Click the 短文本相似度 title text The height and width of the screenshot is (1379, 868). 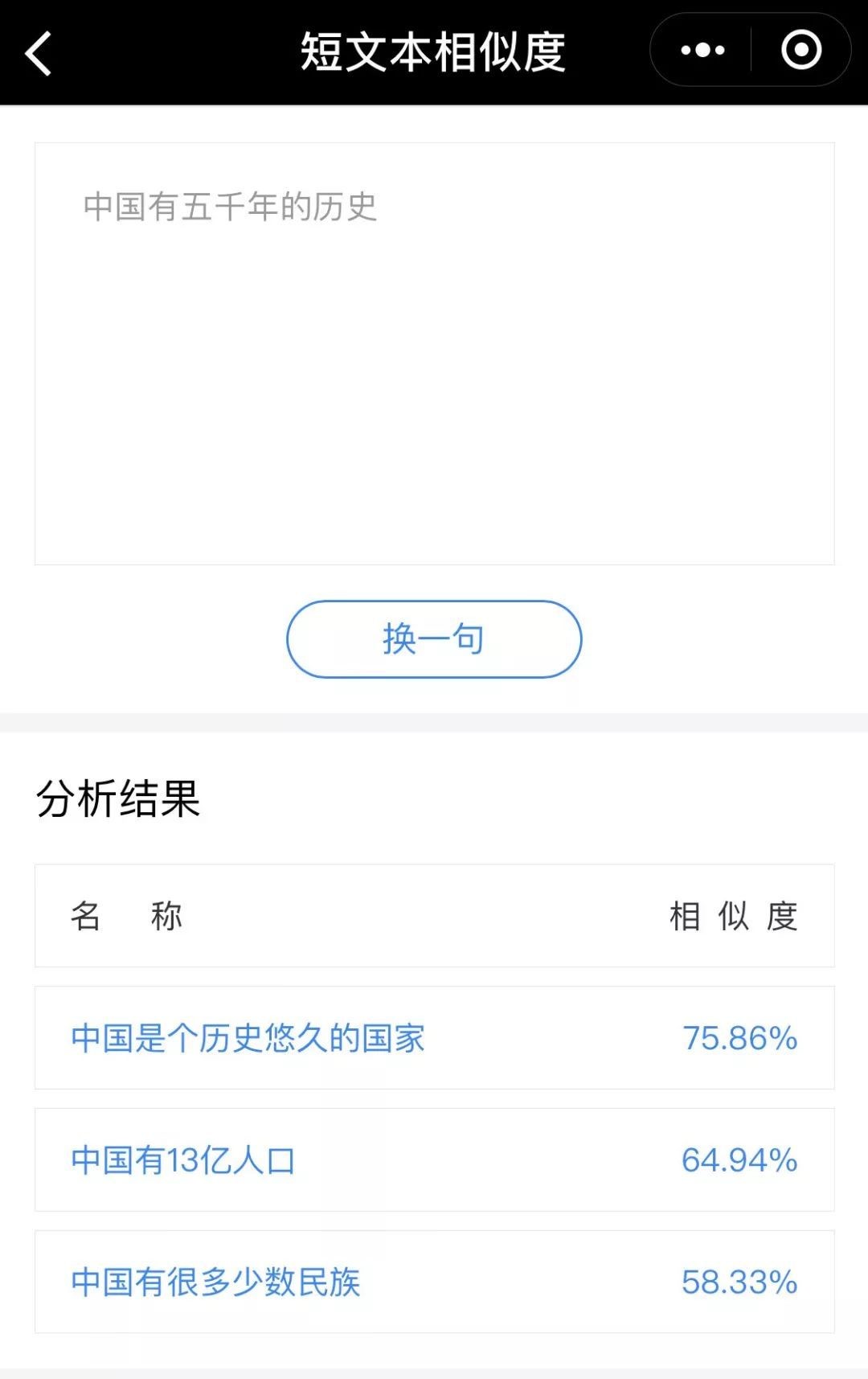tap(434, 51)
